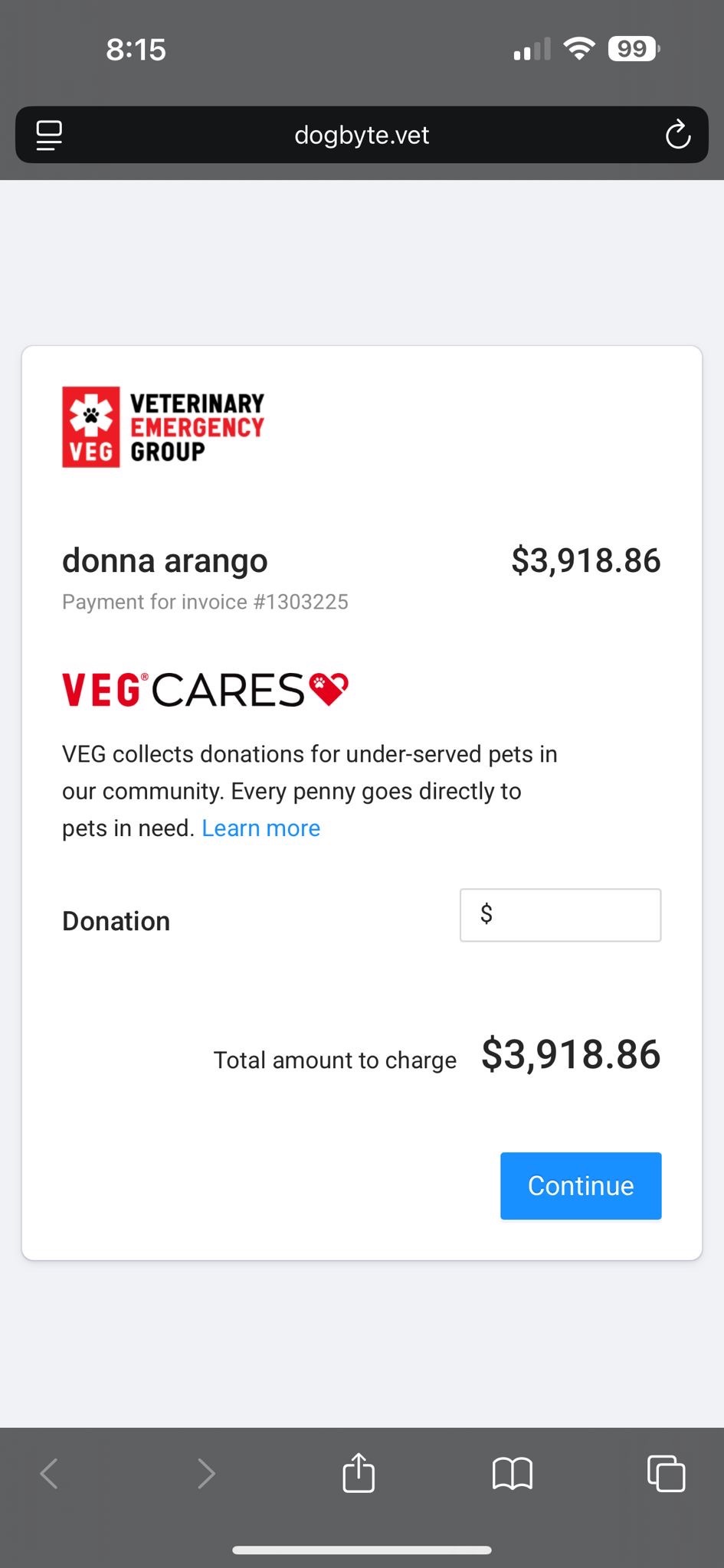Share this page from the toolbar

tap(359, 1473)
